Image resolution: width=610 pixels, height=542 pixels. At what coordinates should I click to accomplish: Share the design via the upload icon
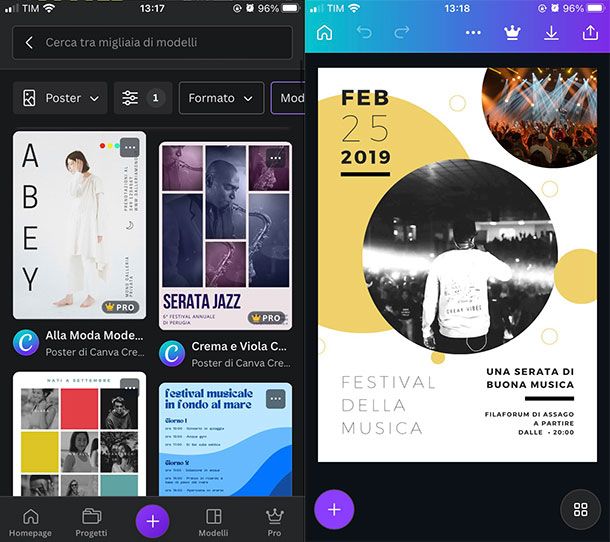[590, 33]
